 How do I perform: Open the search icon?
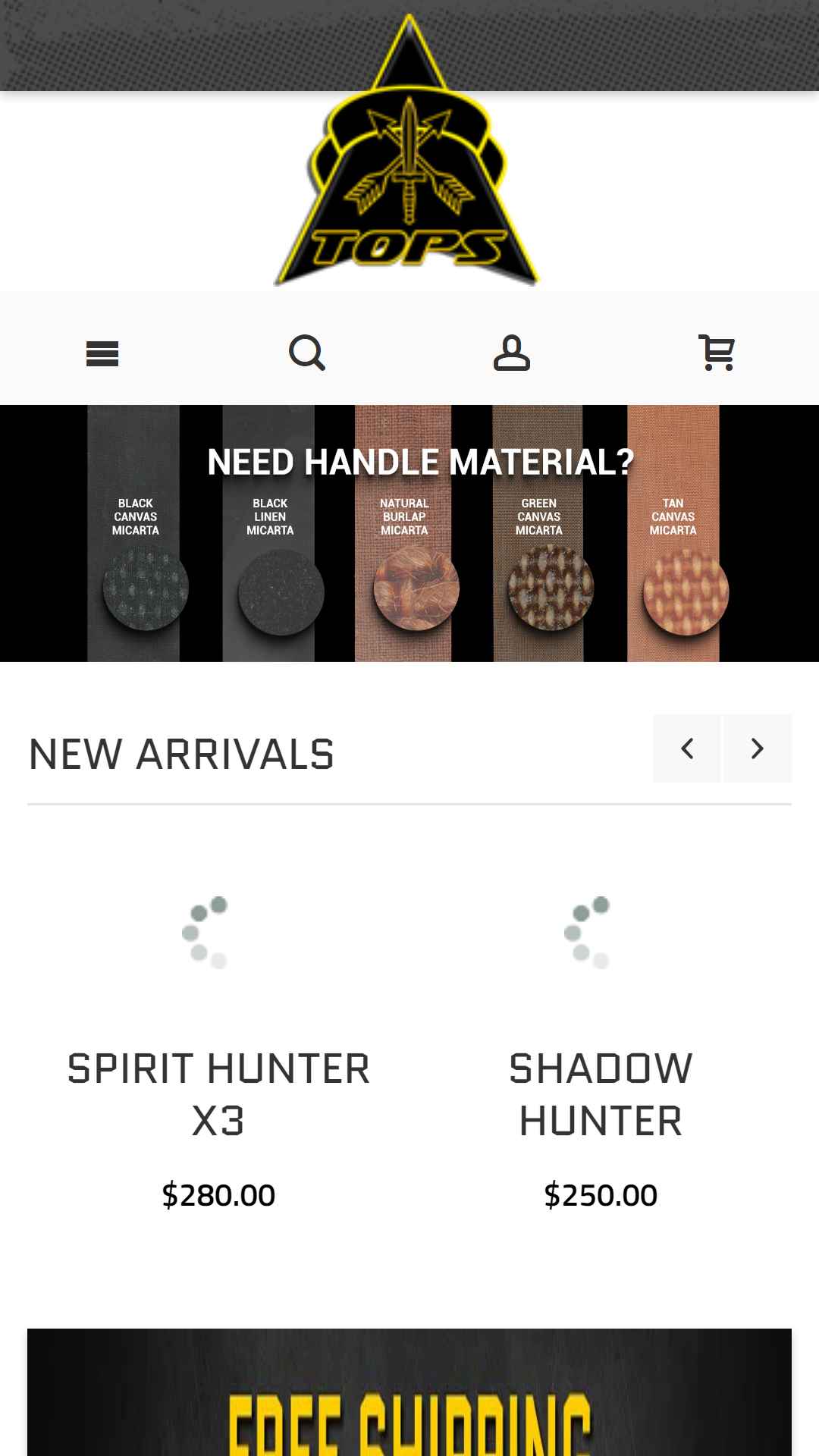307,353
